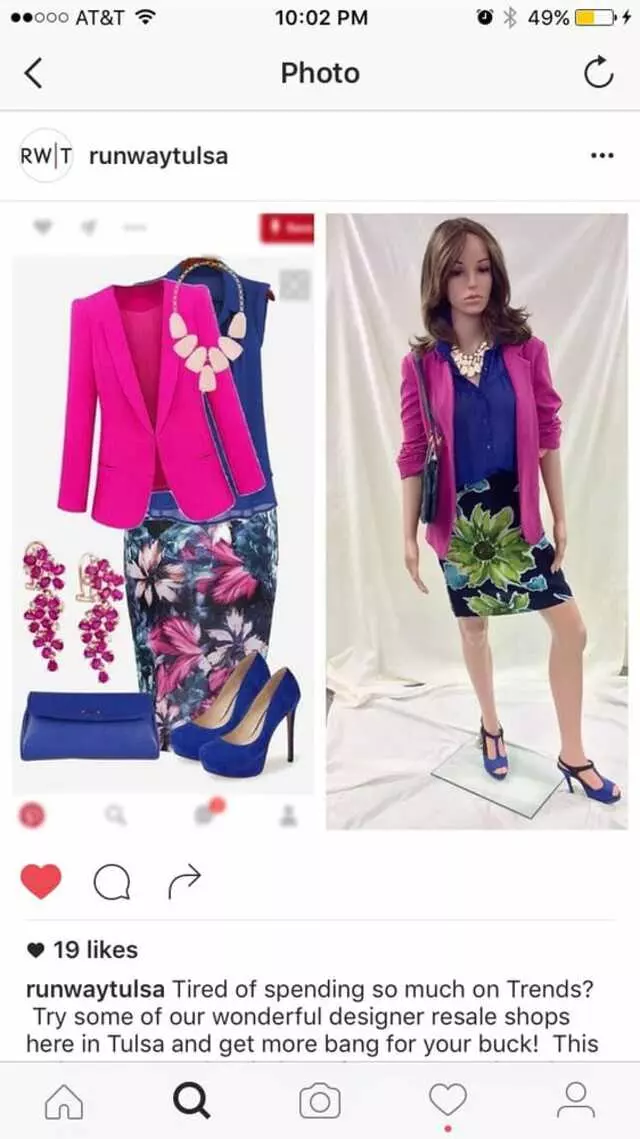Switch to the Home tab
This screenshot has width=640, height=1139.
(x=64, y=1101)
